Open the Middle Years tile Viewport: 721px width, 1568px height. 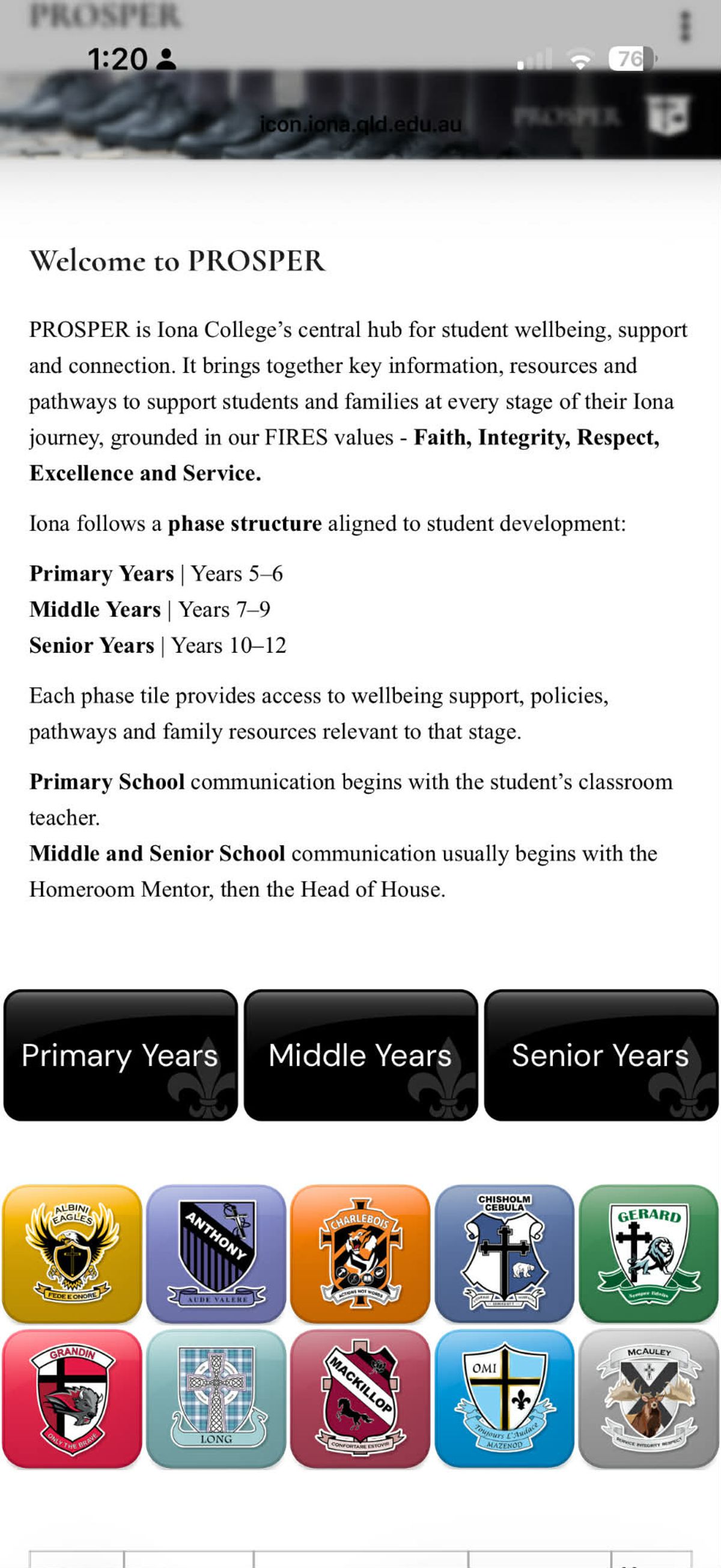[361, 1055]
